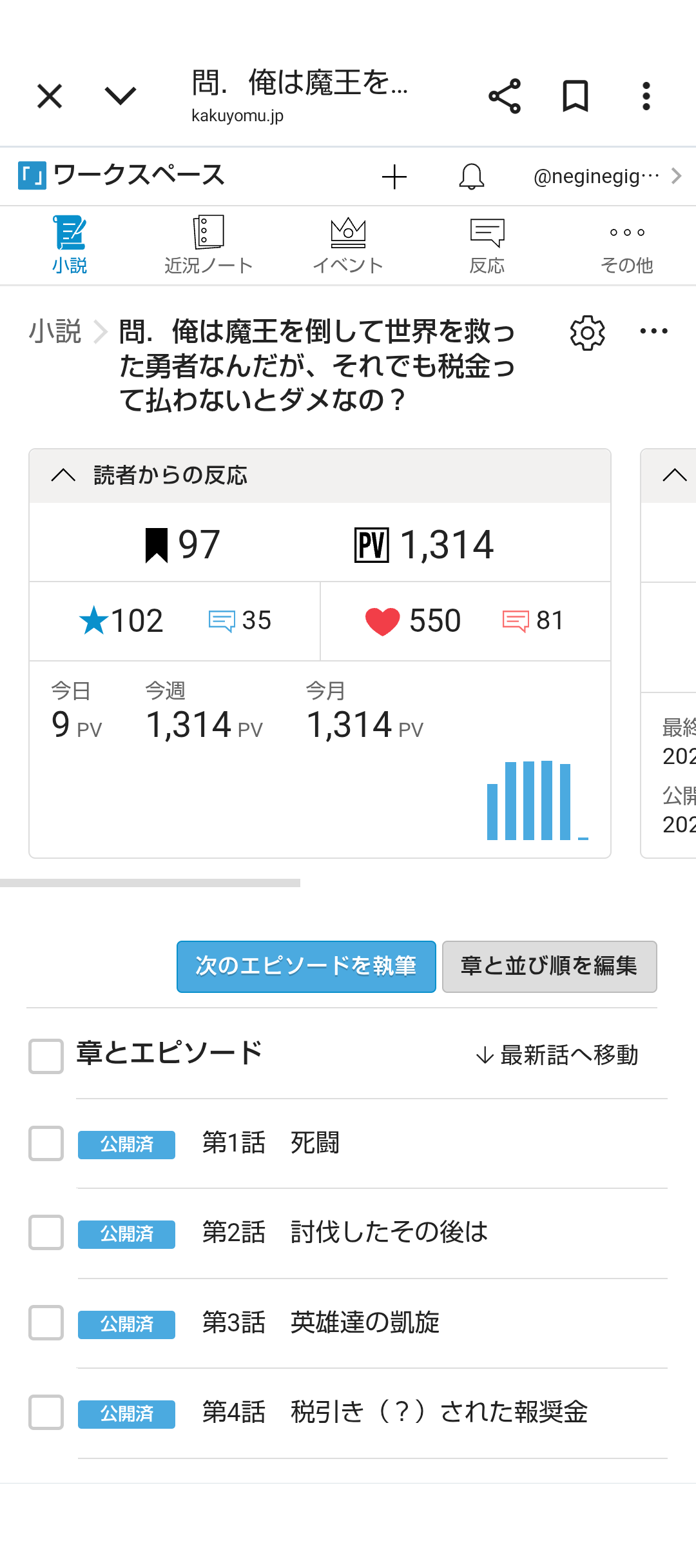The height and width of the screenshot is (1568, 696).
Task: Share this kakuyomu.jp page
Action: [x=505, y=97]
